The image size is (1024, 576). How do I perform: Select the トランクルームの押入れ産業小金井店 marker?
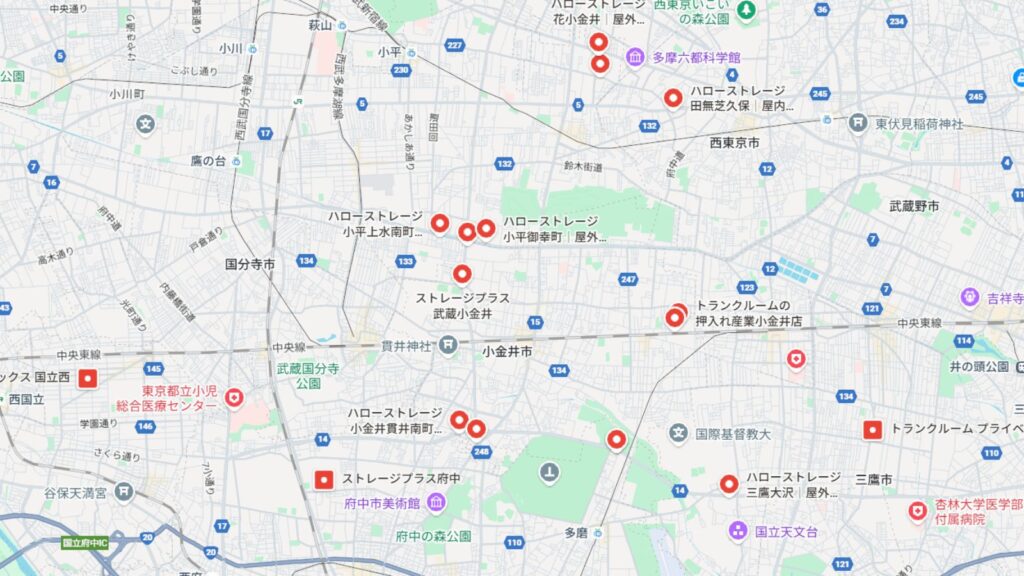[x=675, y=318]
